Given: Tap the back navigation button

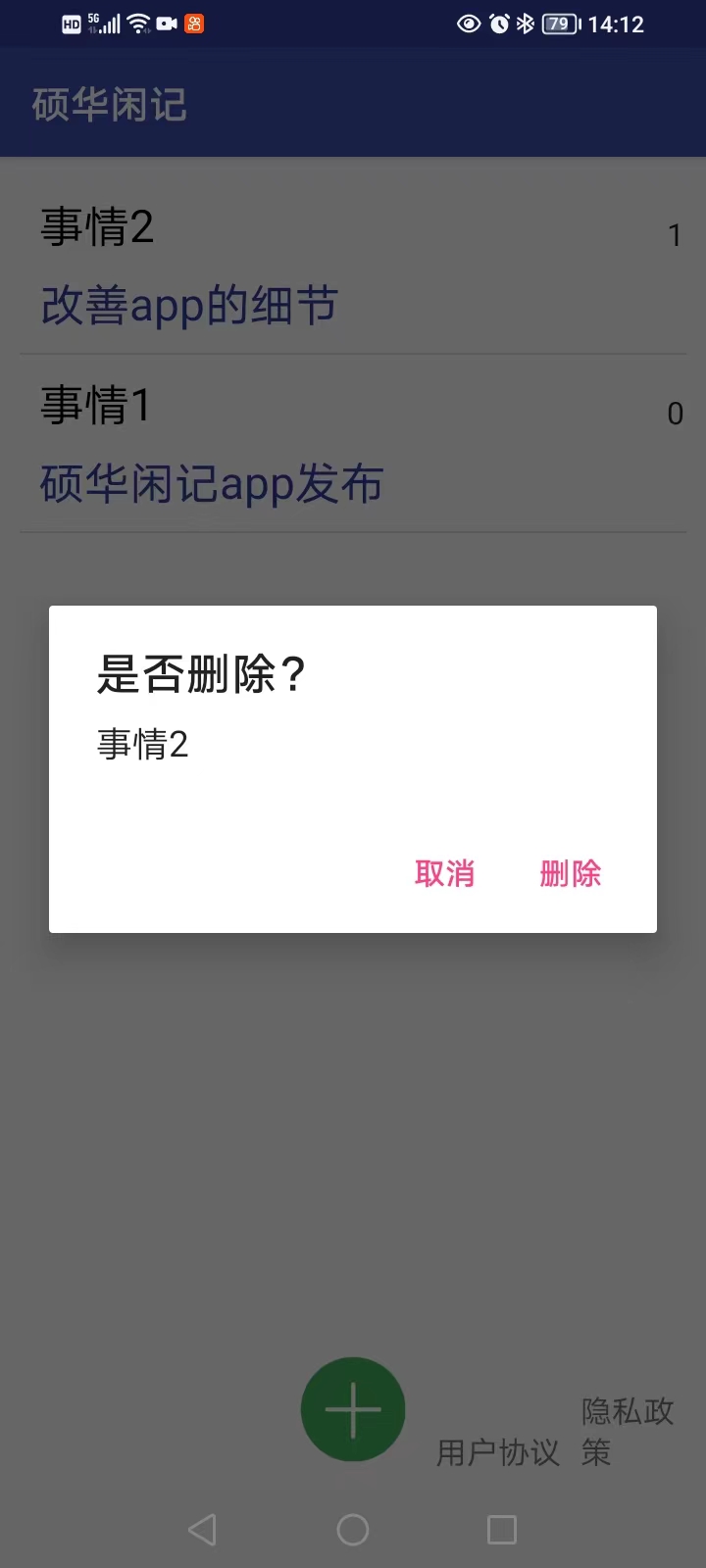Looking at the screenshot, I should coord(203,1529).
